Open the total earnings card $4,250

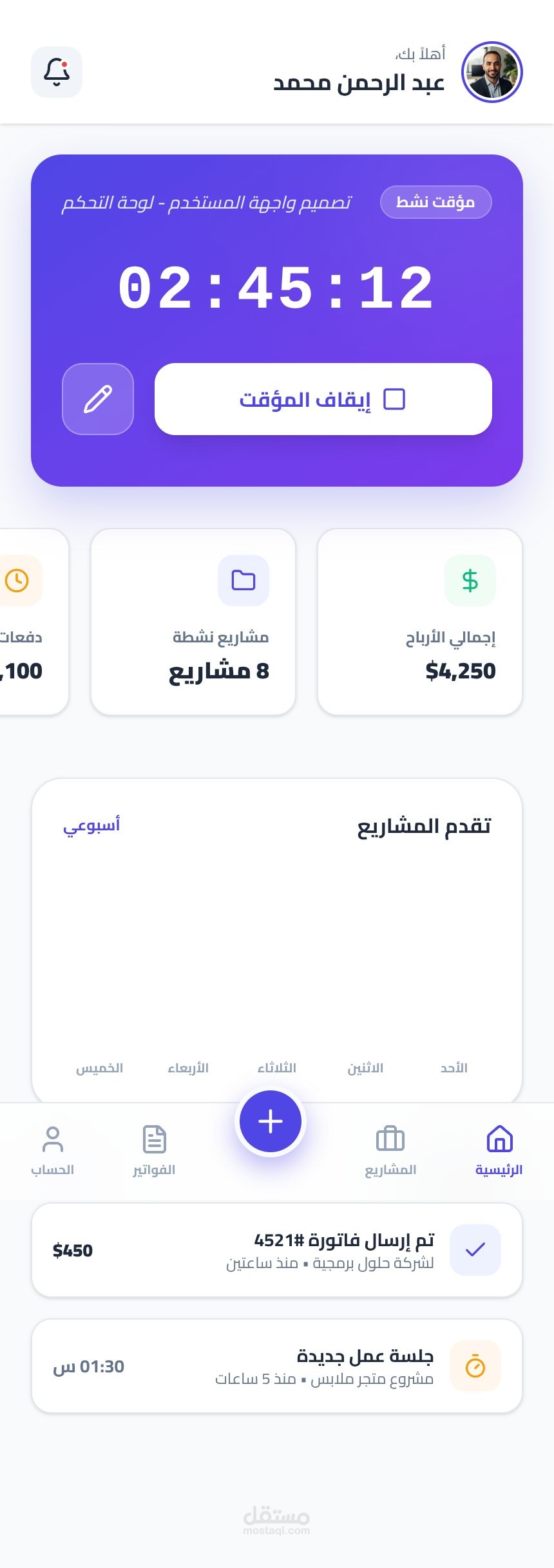pyautogui.click(x=420, y=622)
